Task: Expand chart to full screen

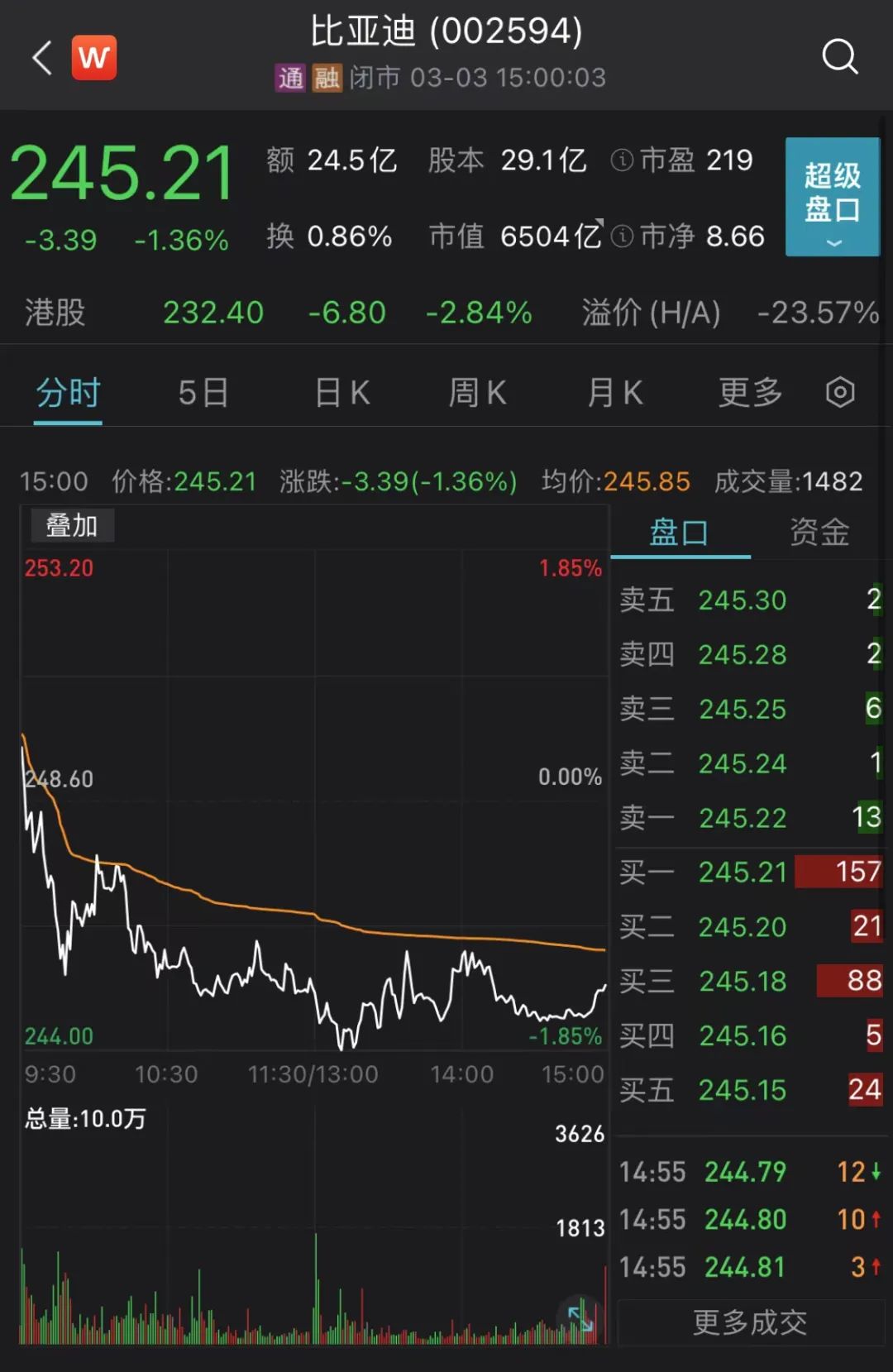Action: click(580, 1315)
